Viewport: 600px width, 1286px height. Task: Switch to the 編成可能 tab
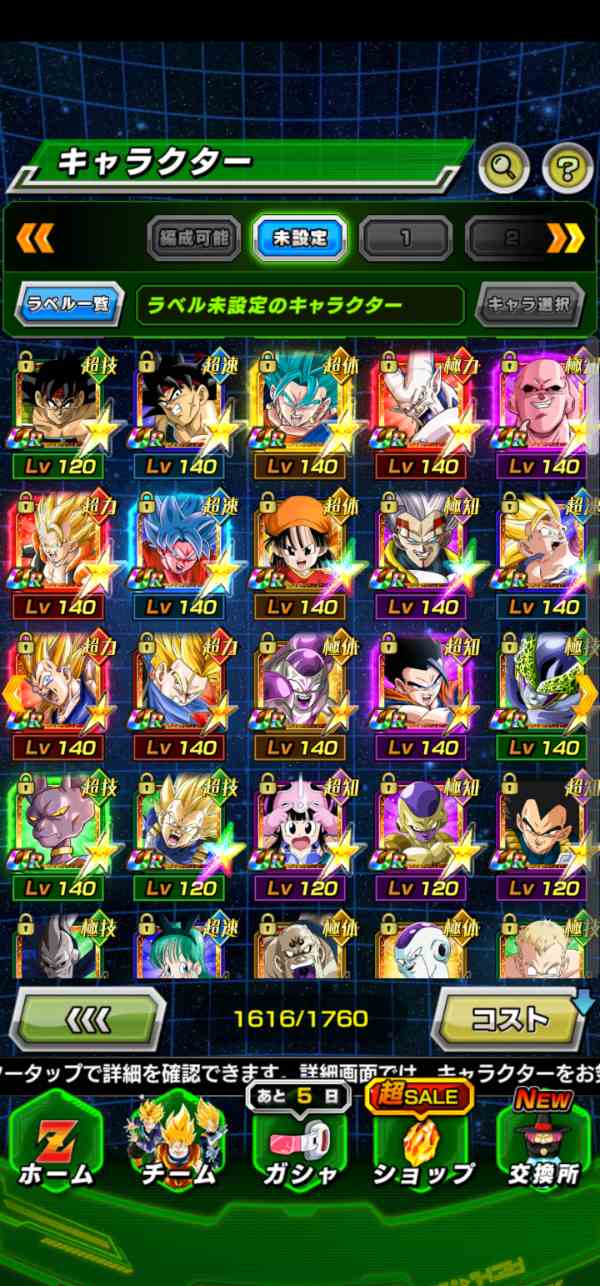pos(194,239)
